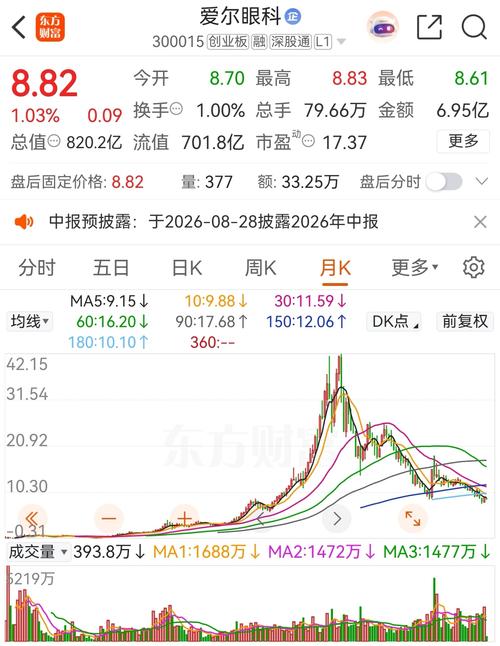Image resolution: width=500 pixels, height=646 pixels.
Task: Open chart settings gear
Action: [x=474, y=268]
